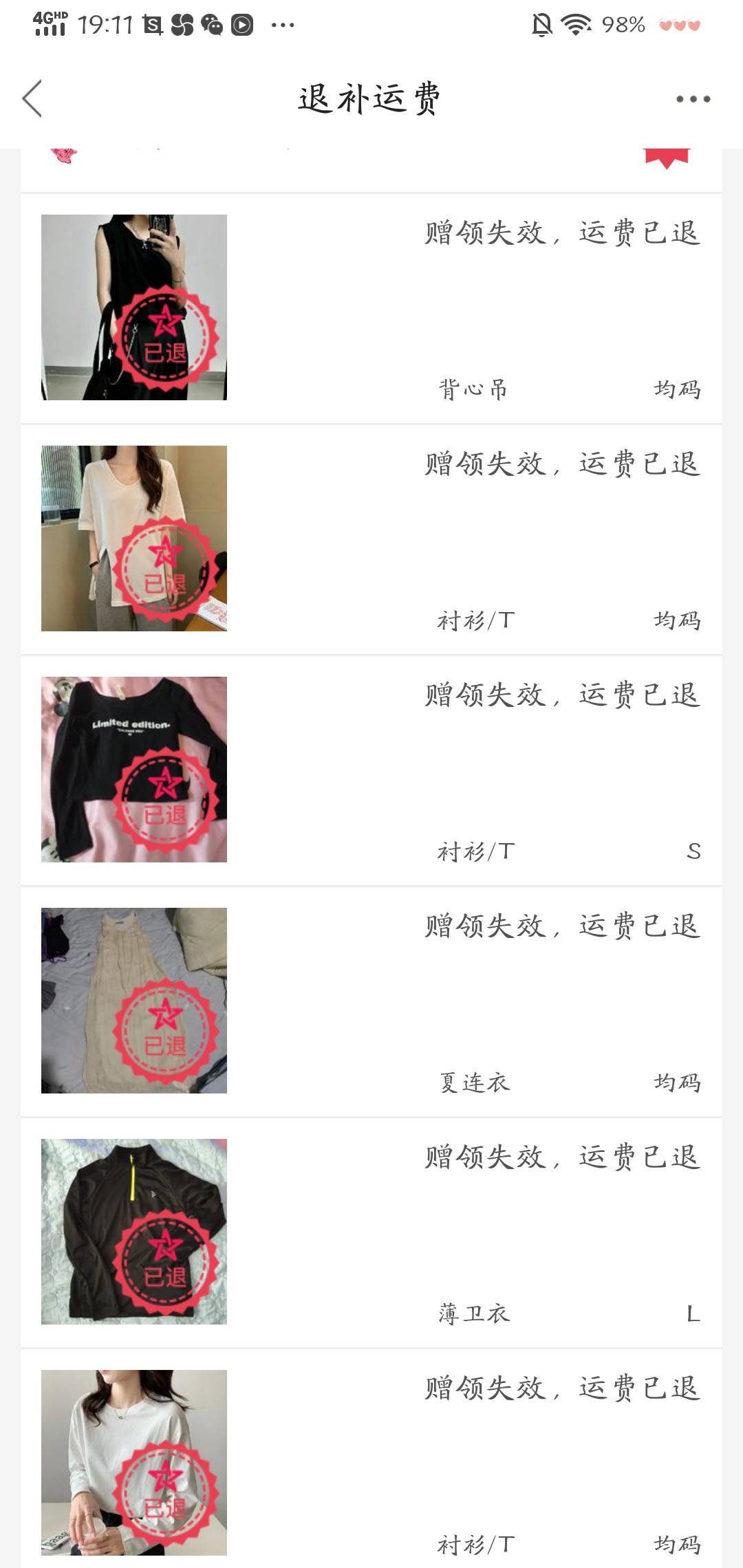Open the 薄卫衣 size L item
This screenshot has height=1568, width=743.
371,1232
